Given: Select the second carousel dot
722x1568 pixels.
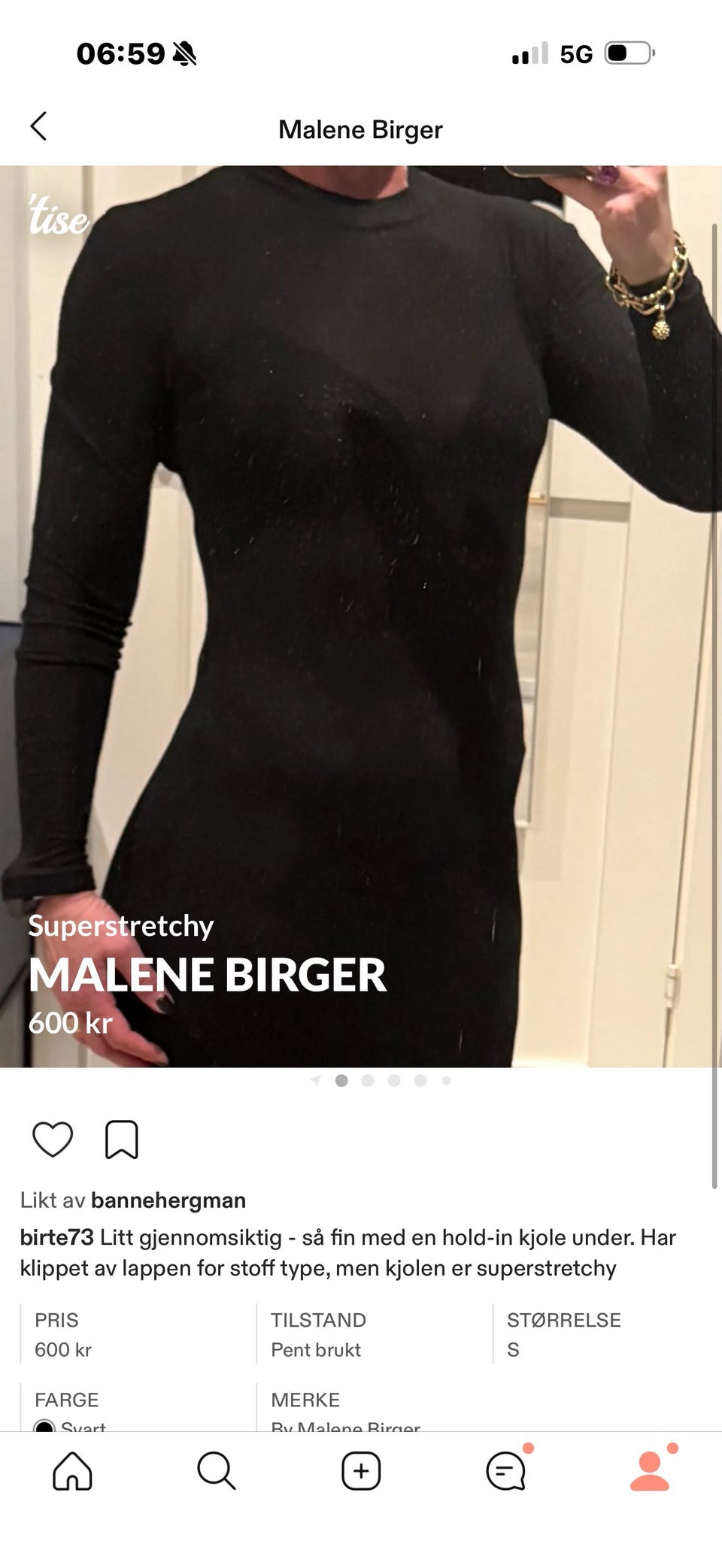Looking at the screenshot, I should pyautogui.click(x=368, y=1081).
